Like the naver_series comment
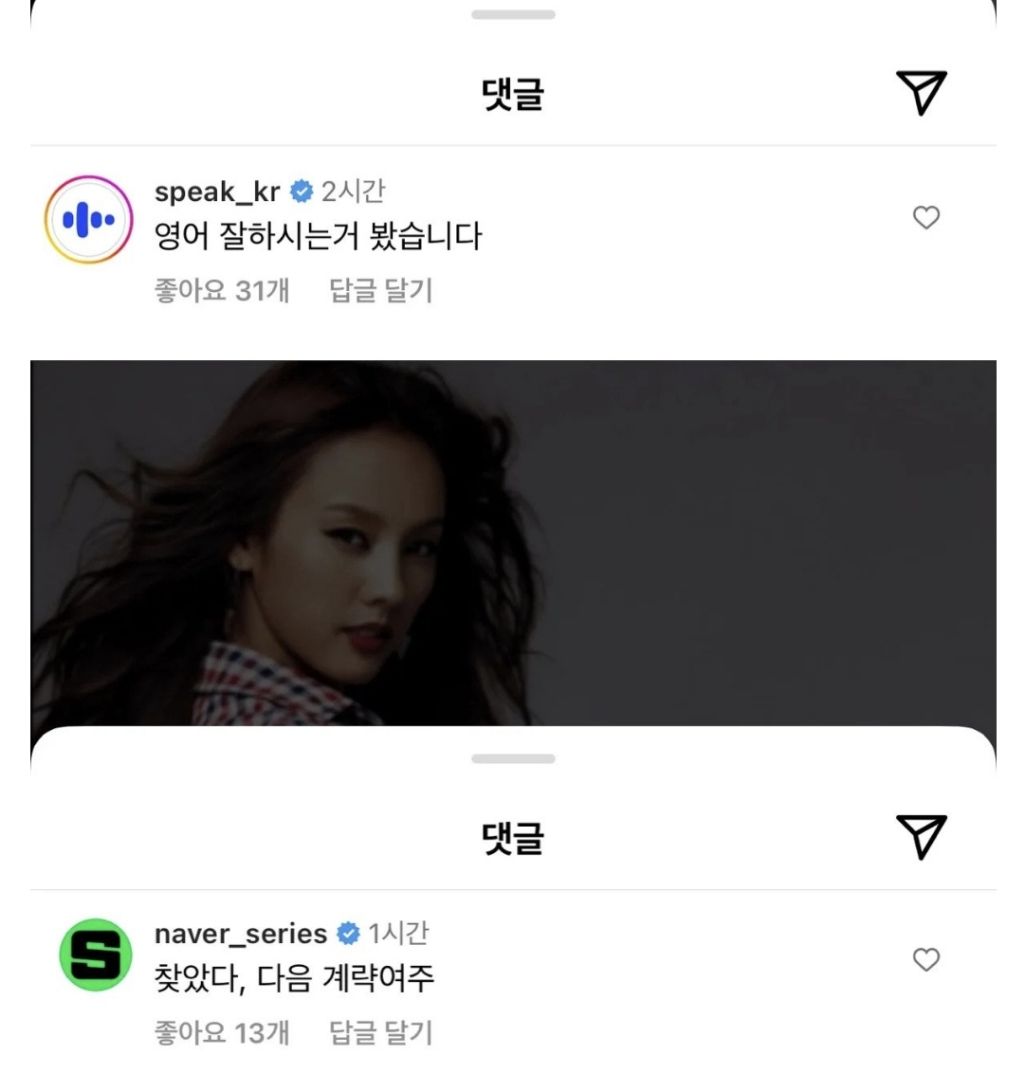1024x1072 pixels. coord(926,959)
